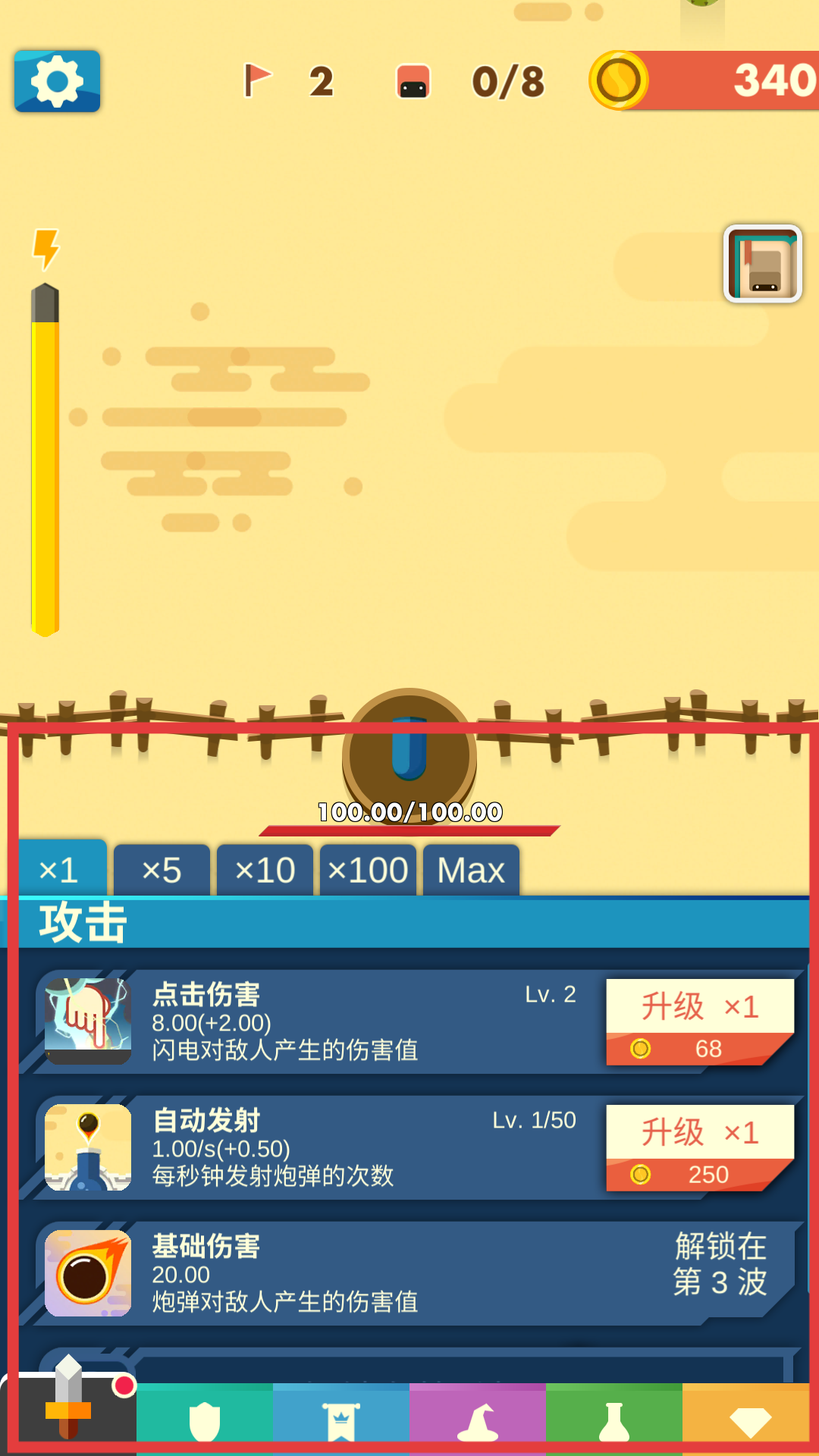819x1456 pixels.
Task: Select the Max upgrade multiplier
Action: [471, 870]
